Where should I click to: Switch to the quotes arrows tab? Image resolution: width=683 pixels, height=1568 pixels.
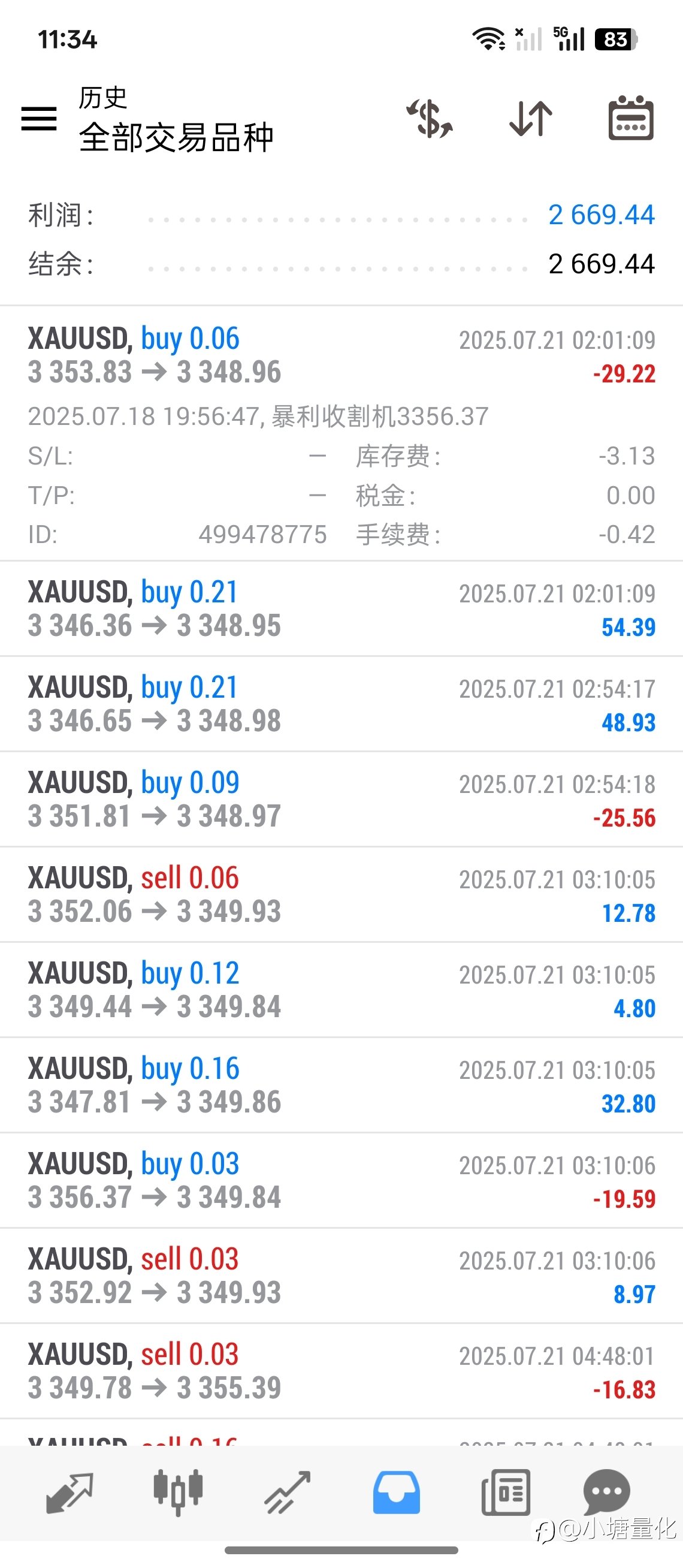pyautogui.click(x=69, y=1492)
